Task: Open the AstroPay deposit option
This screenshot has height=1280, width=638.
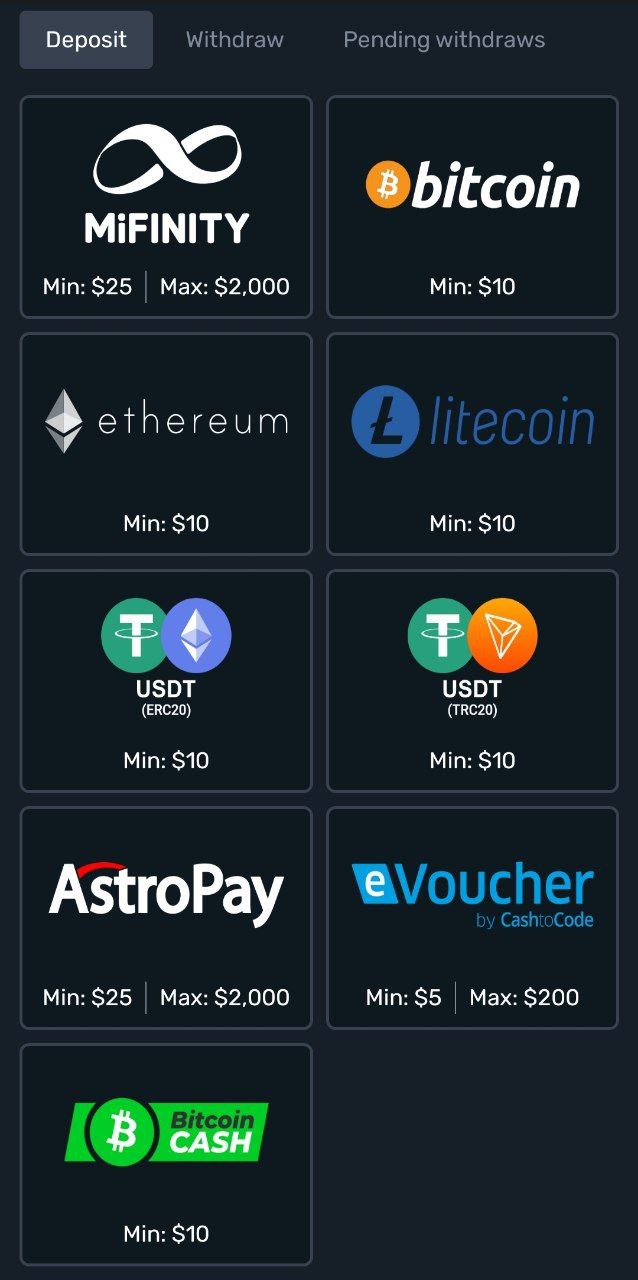Action: pyautogui.click(x=166, y=918)
